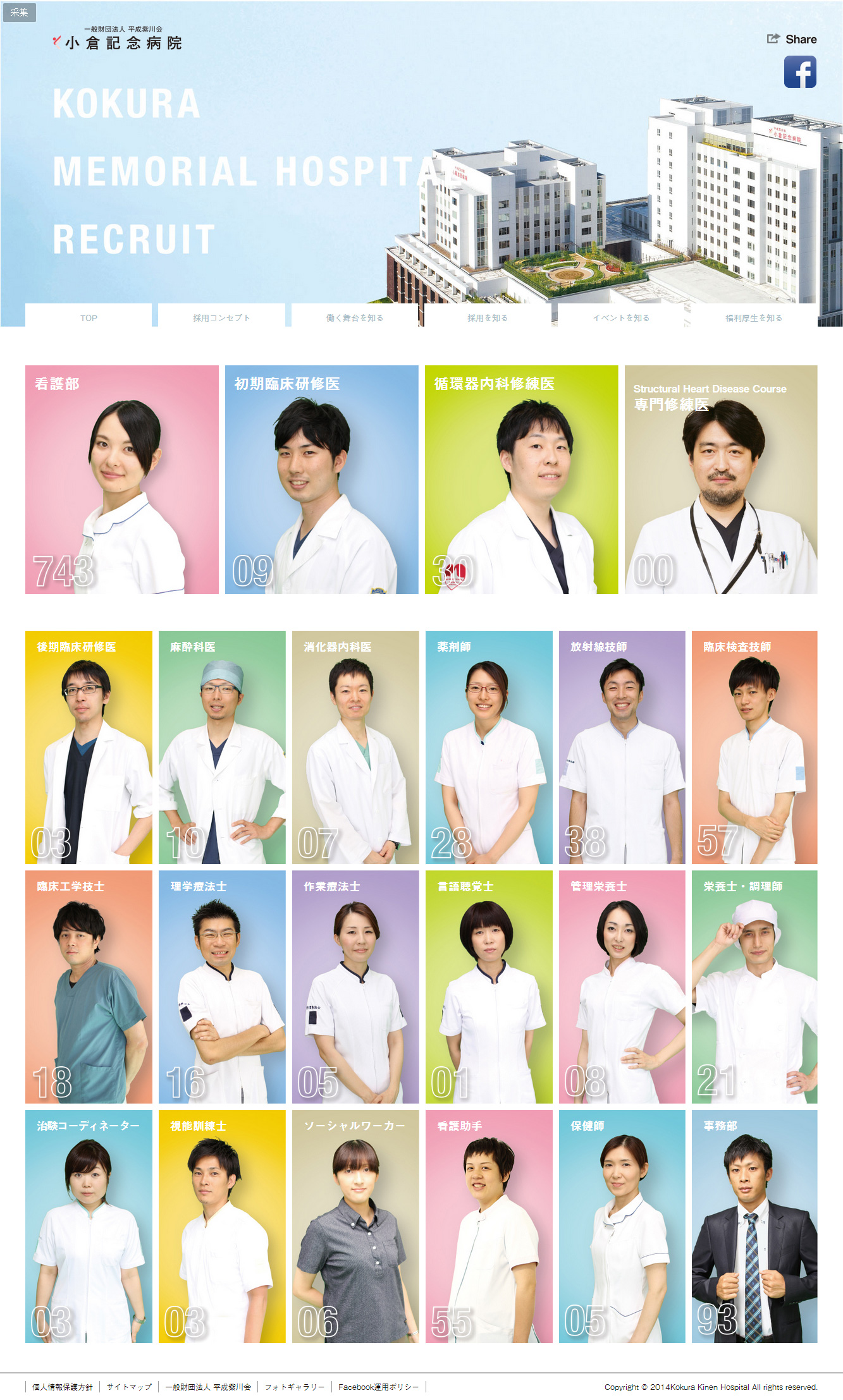The image size is (843, 1400).
Task: Open the 循環器内科修練医 card
Action: [x=521, y=479]
